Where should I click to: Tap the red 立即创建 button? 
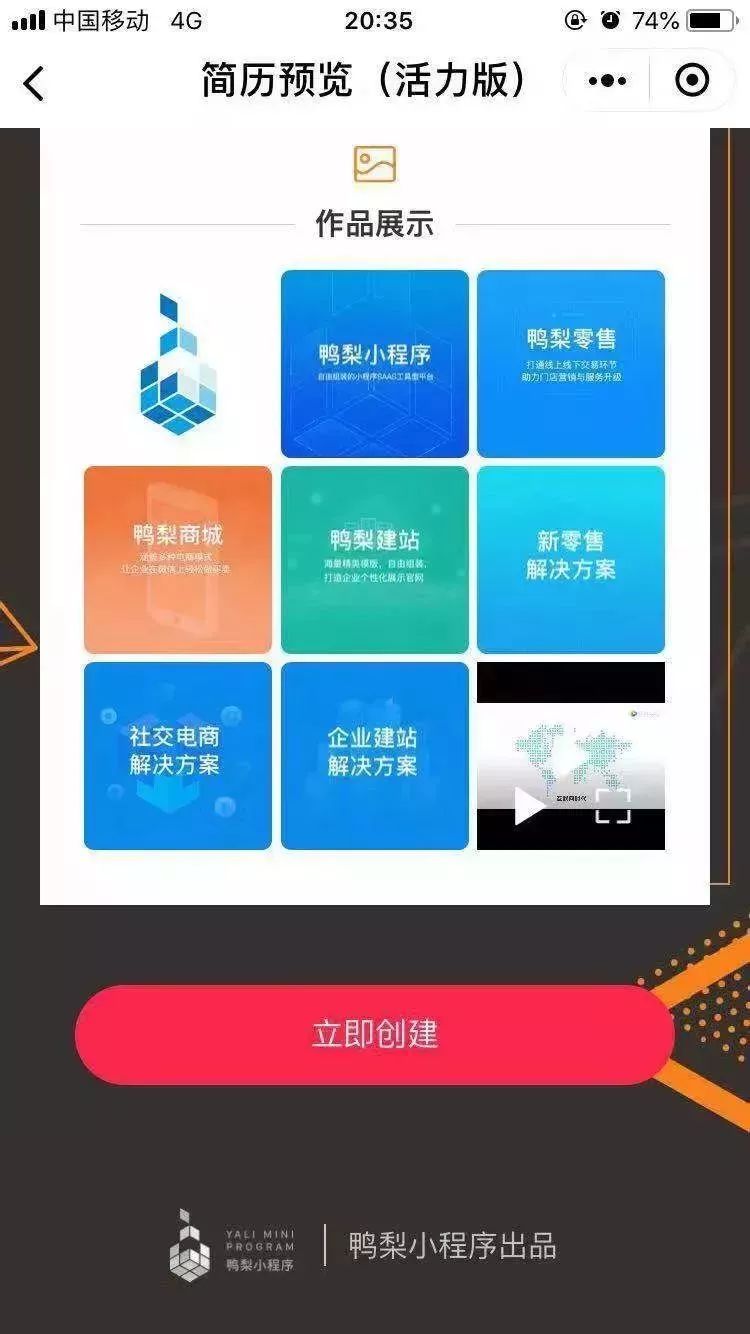(x=374, y=1034)
